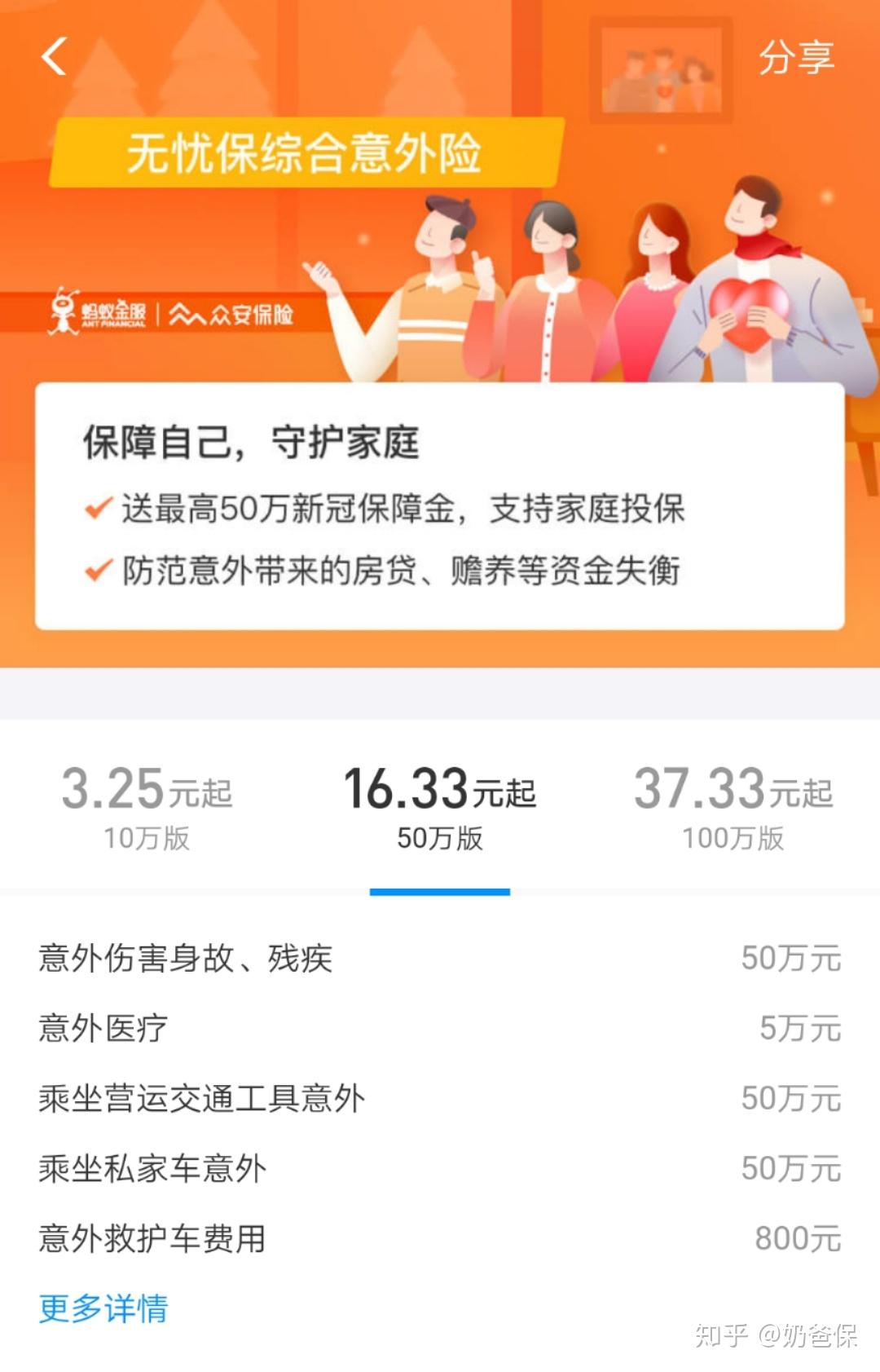
Task: Switch to the 10万版 plan tab
Action: click(147, 807)
